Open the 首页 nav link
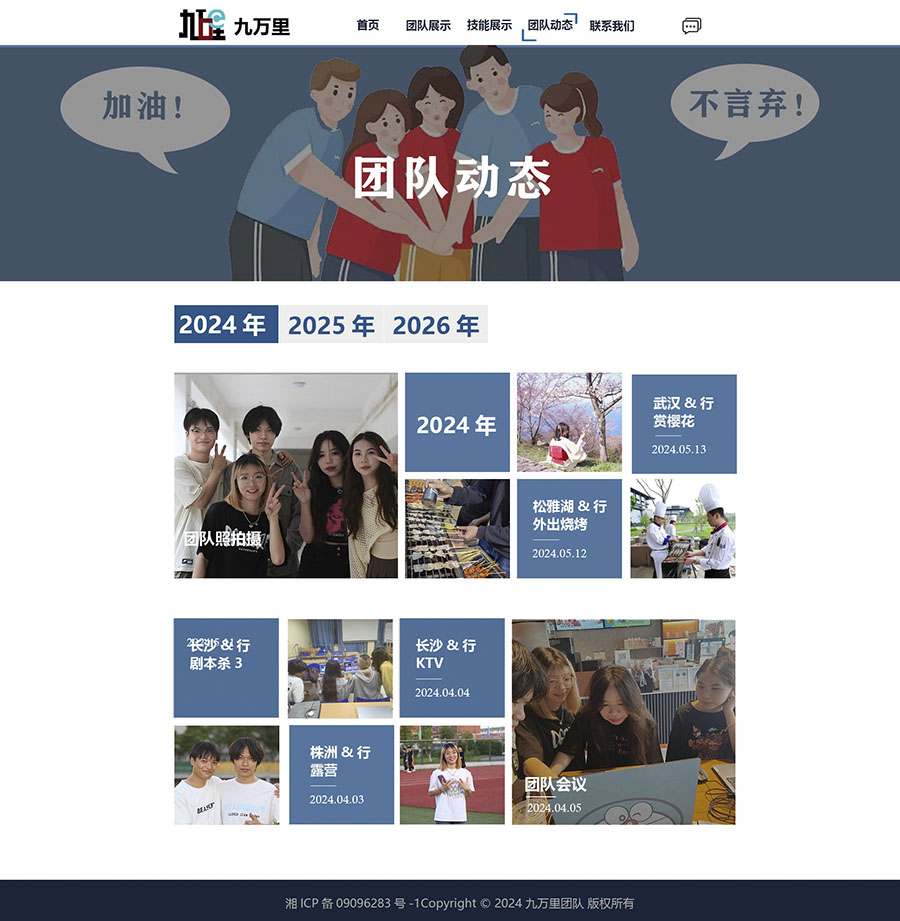The width and height of the screenshot is (900, 921). pyautogui.click(x=368, y=26)
